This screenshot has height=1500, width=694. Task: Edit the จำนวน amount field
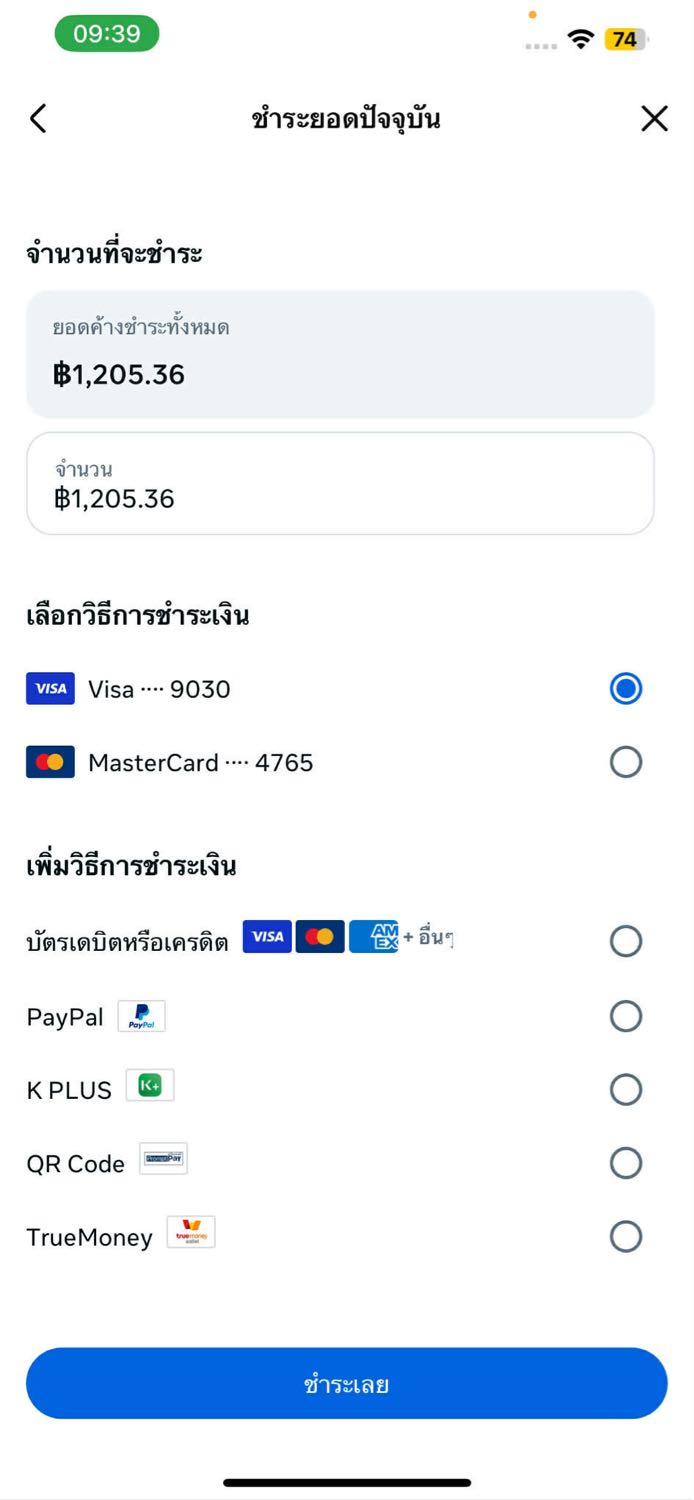click(340, 485)
